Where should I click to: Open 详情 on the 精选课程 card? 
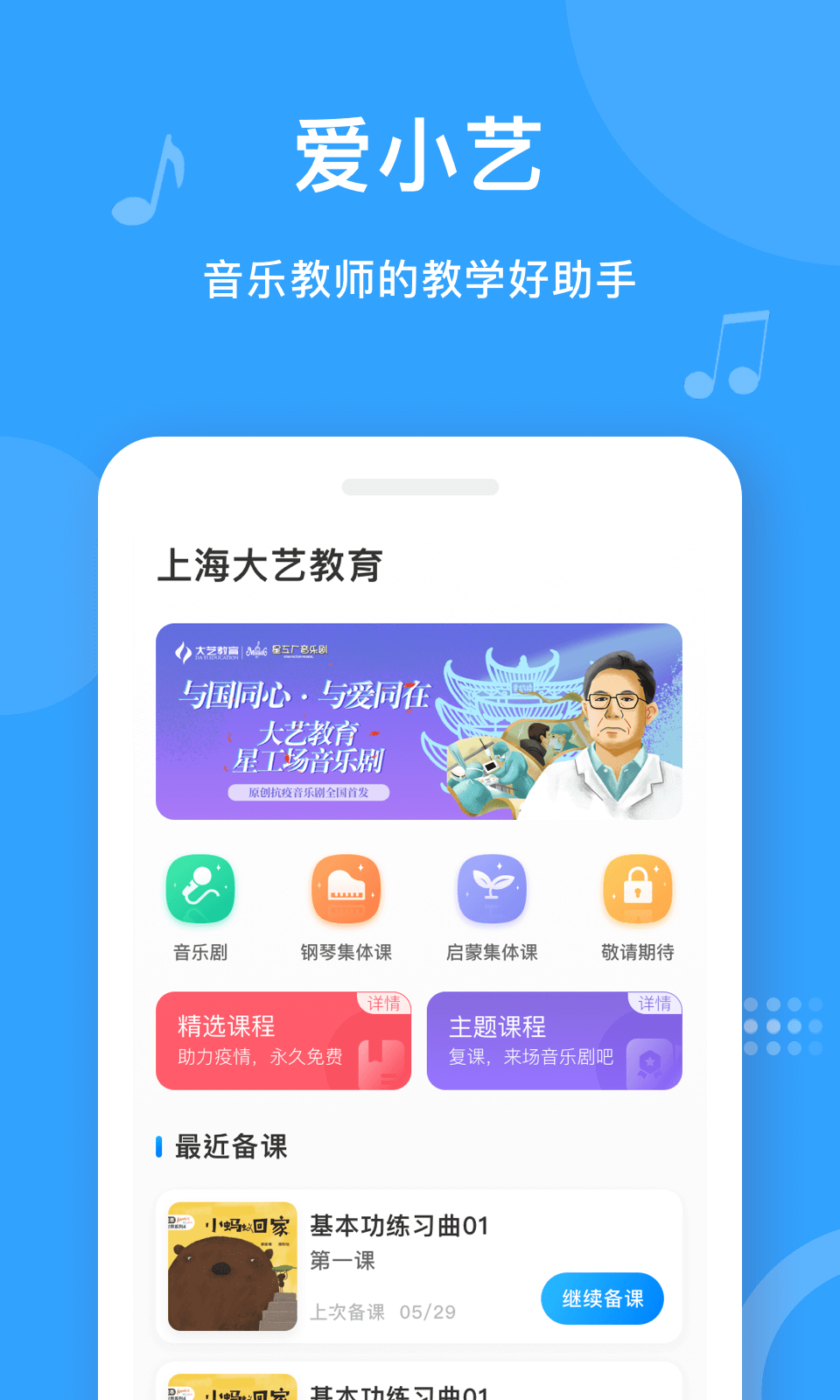pyautogui.click(x=386, y=1005)
